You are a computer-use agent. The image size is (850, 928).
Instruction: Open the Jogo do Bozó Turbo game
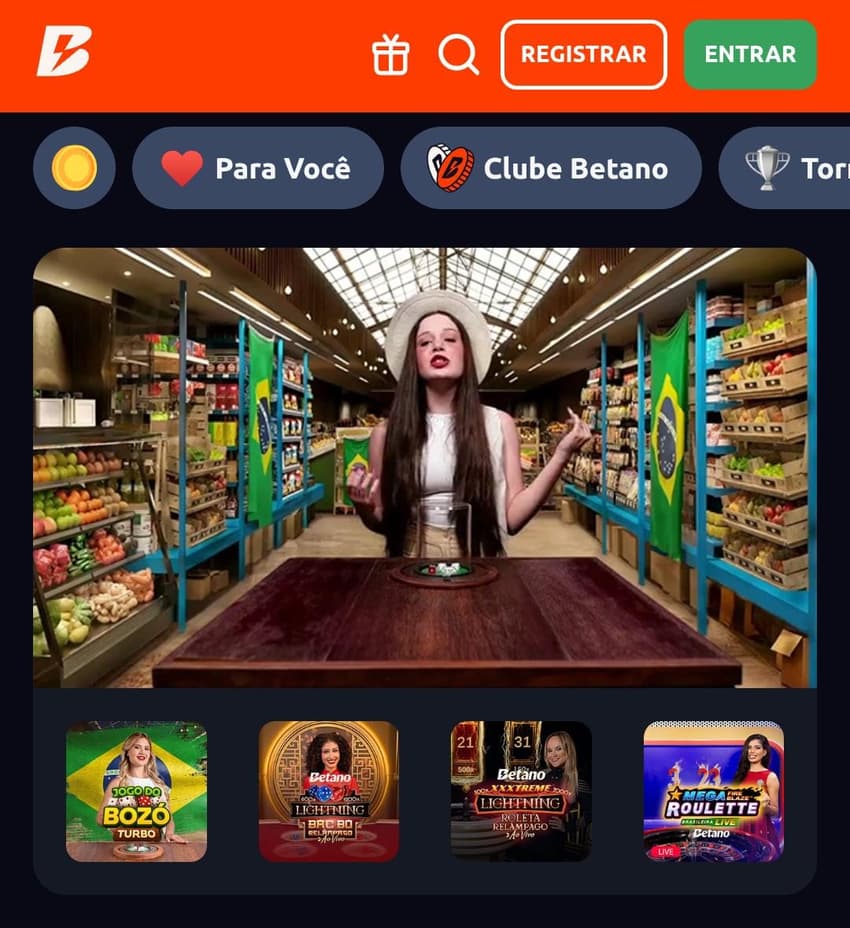pos(136,791)
